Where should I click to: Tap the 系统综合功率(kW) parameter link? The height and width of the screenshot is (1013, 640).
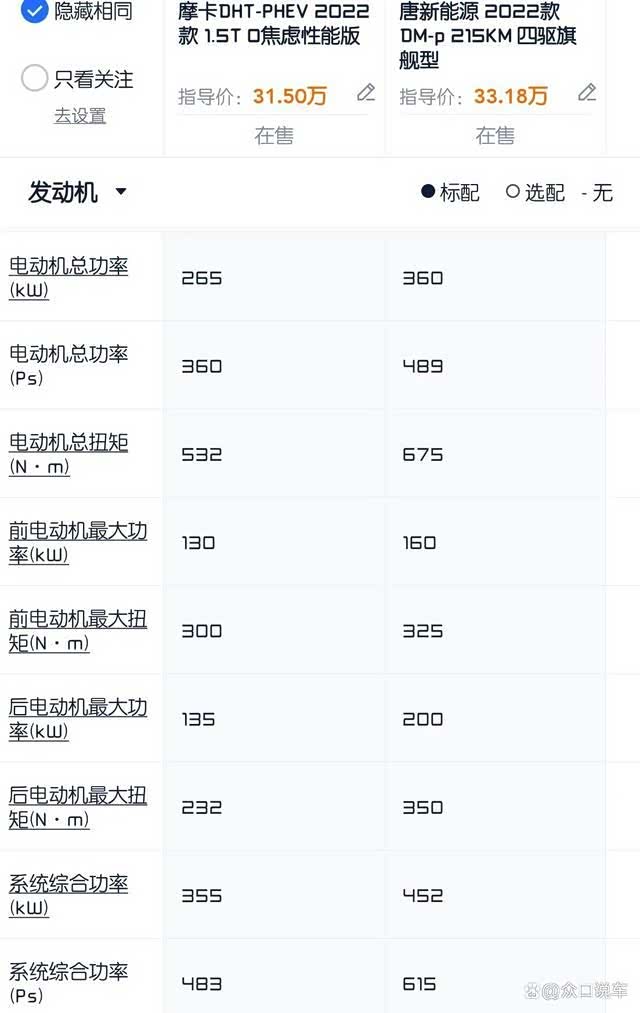(68, 895)
